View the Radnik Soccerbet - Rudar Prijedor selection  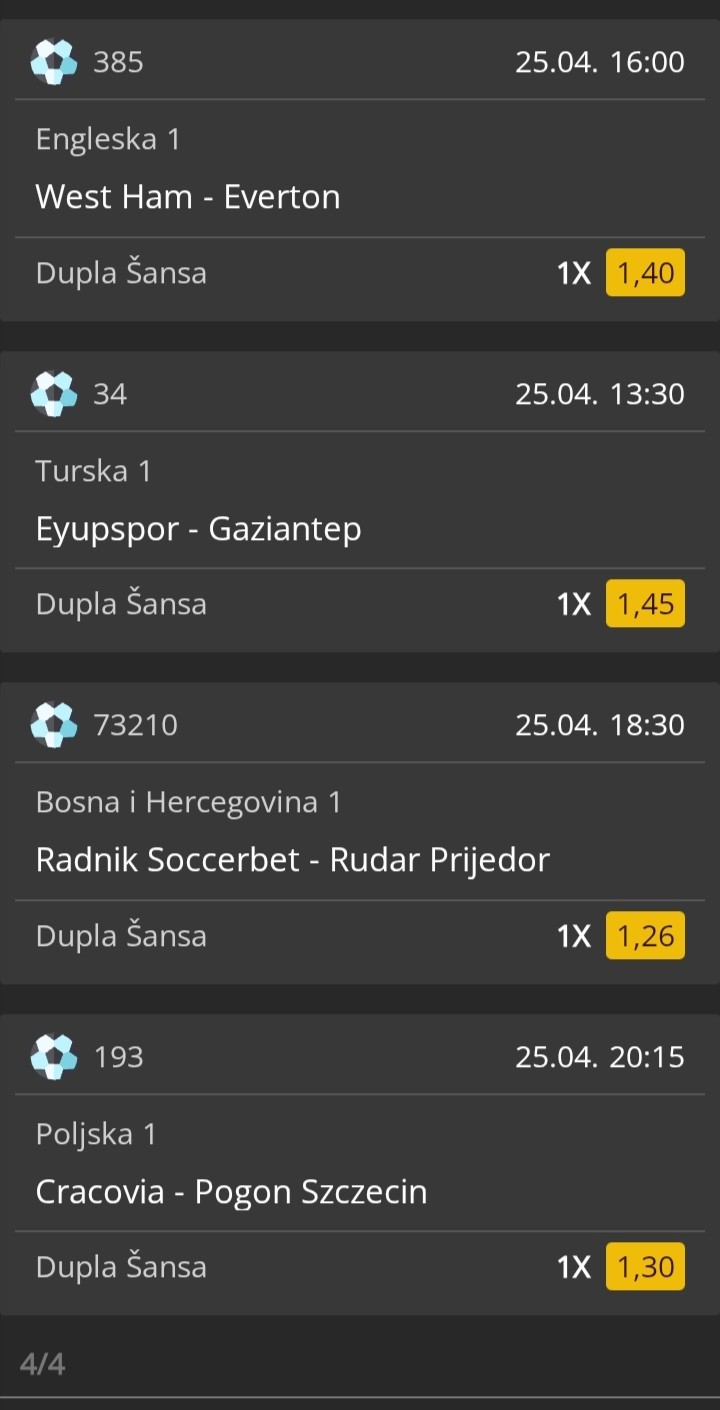[292, 859]
